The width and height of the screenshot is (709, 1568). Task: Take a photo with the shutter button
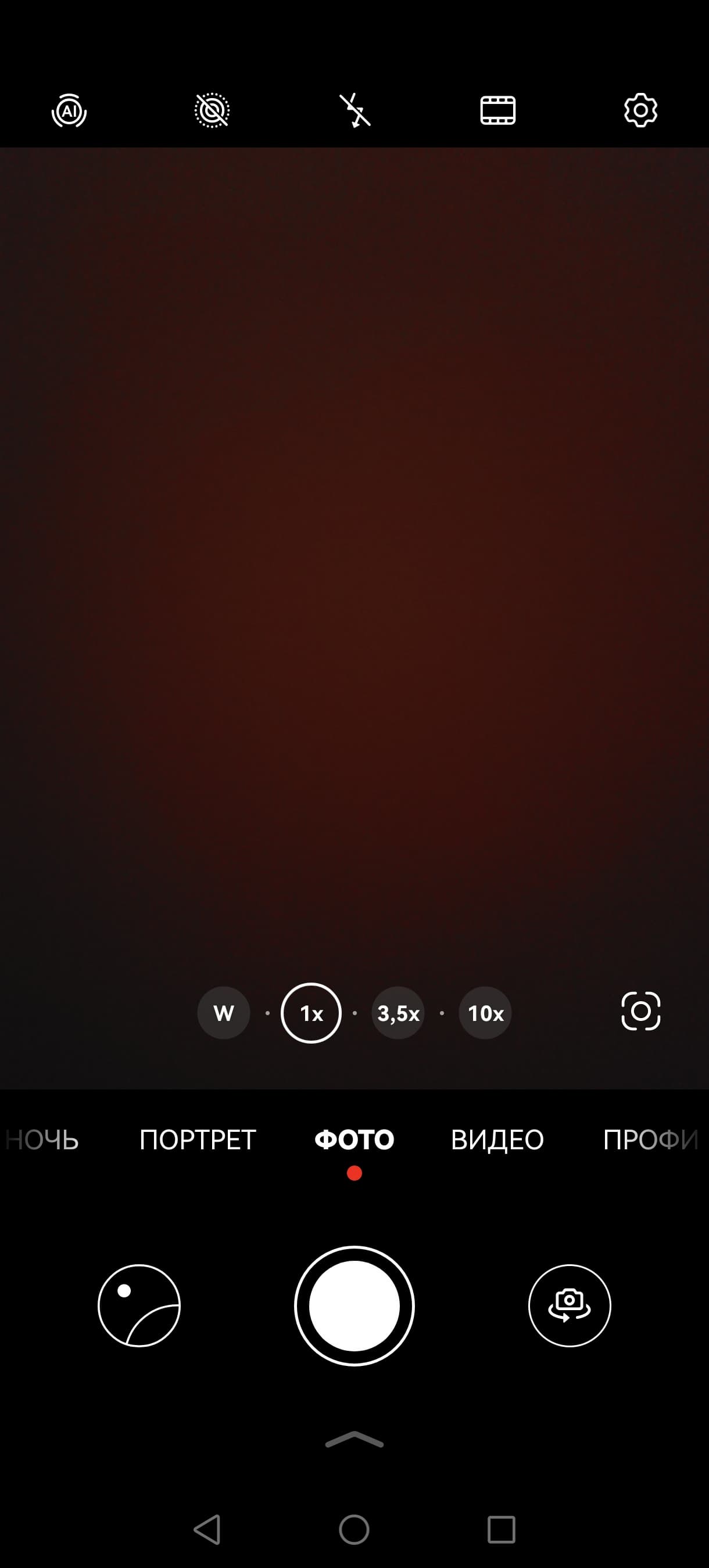pos(354,1306)
